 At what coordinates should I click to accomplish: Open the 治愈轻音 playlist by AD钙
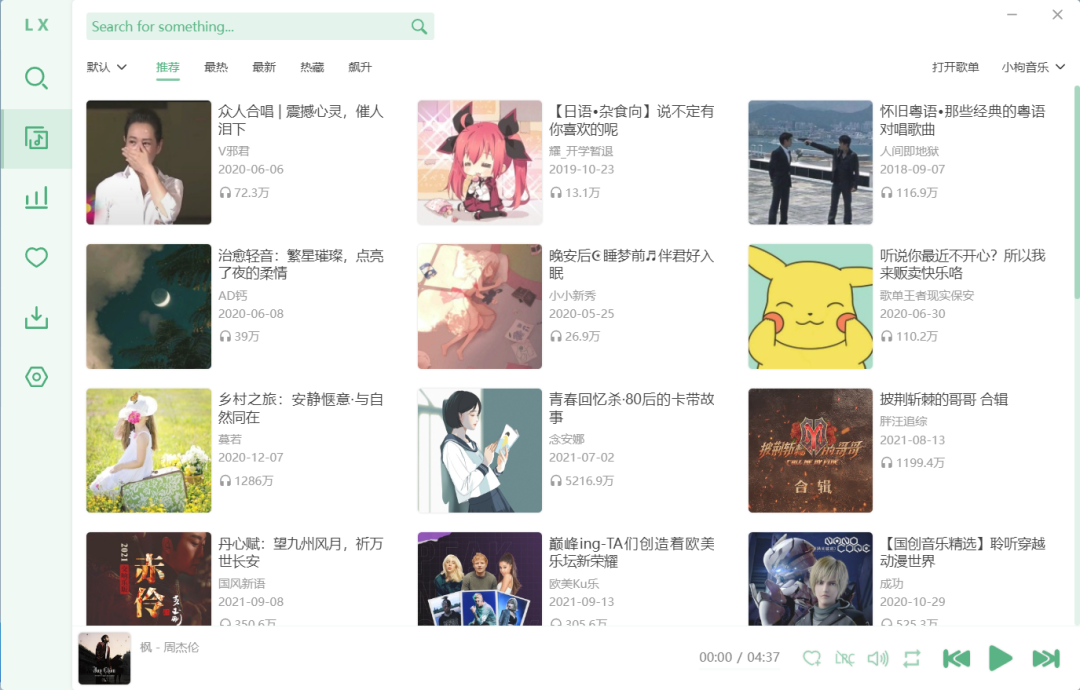pyautogui.click(x=148, y=306)
